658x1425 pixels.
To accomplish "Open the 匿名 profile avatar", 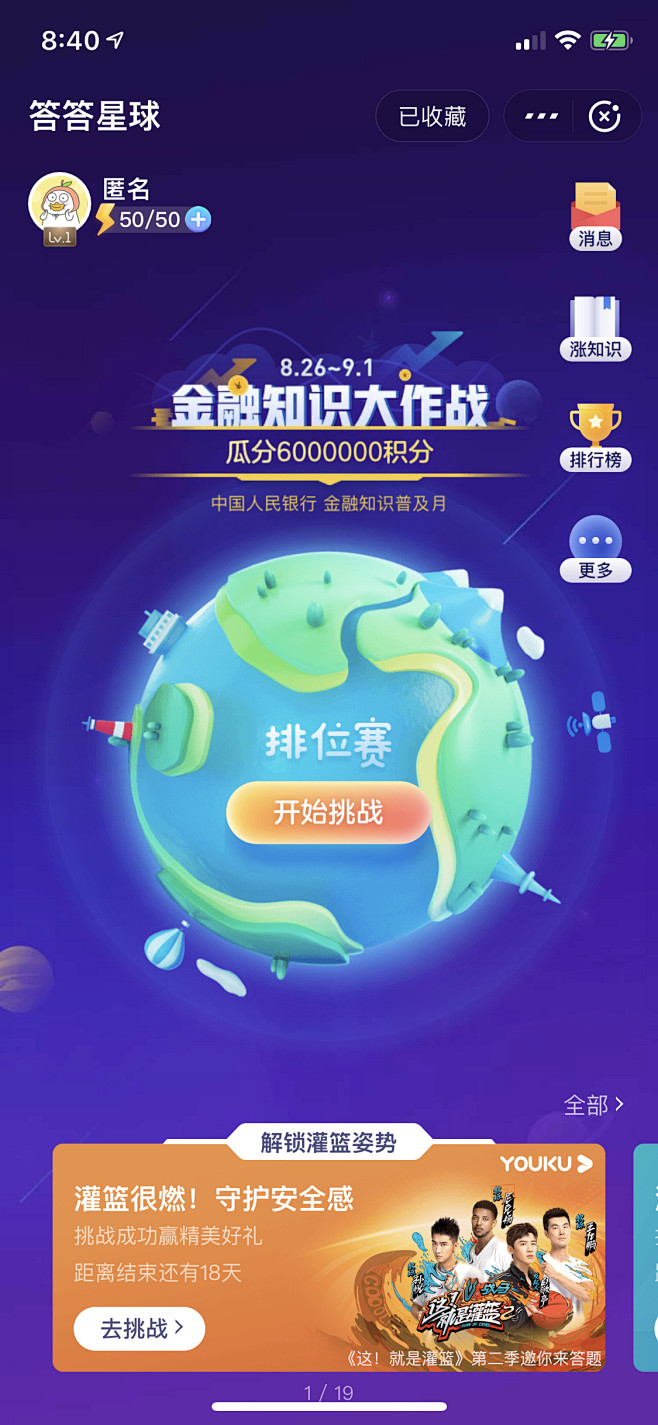I will point(60,206).
